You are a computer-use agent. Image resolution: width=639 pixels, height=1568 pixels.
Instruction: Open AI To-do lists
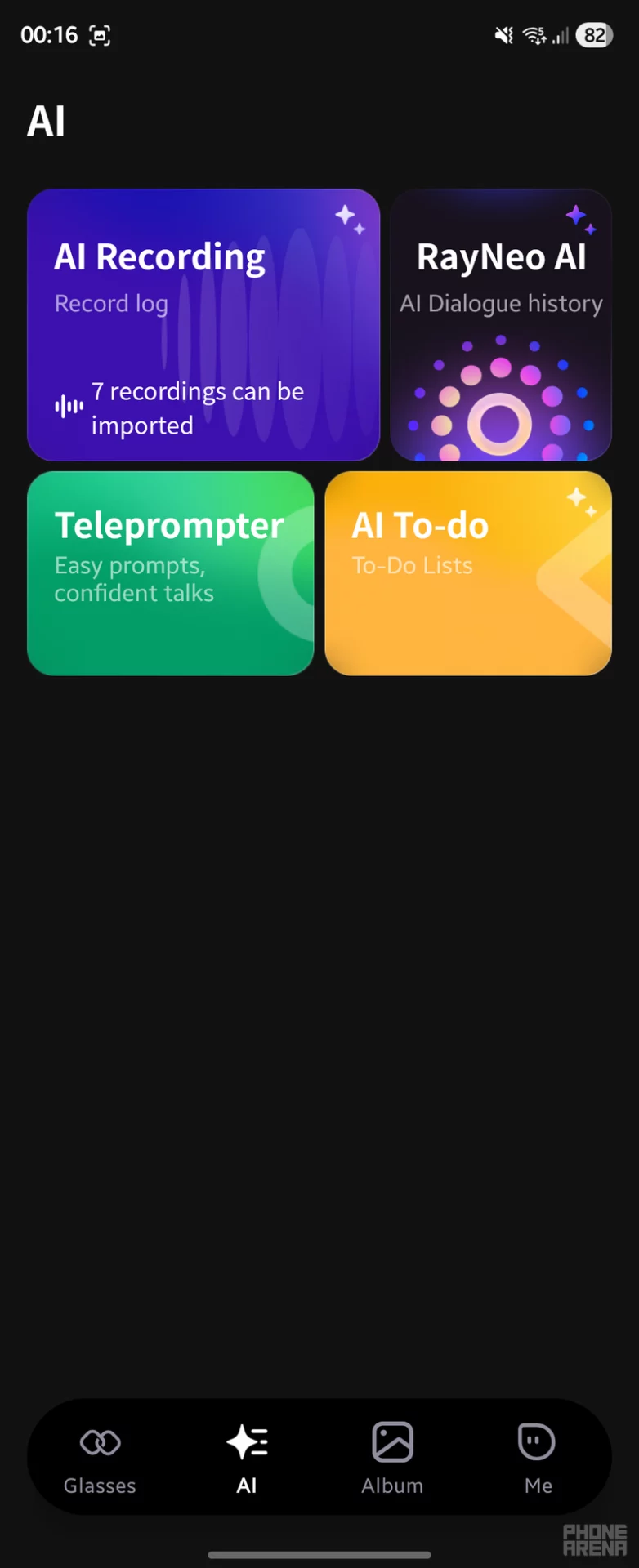click(467, 573)
